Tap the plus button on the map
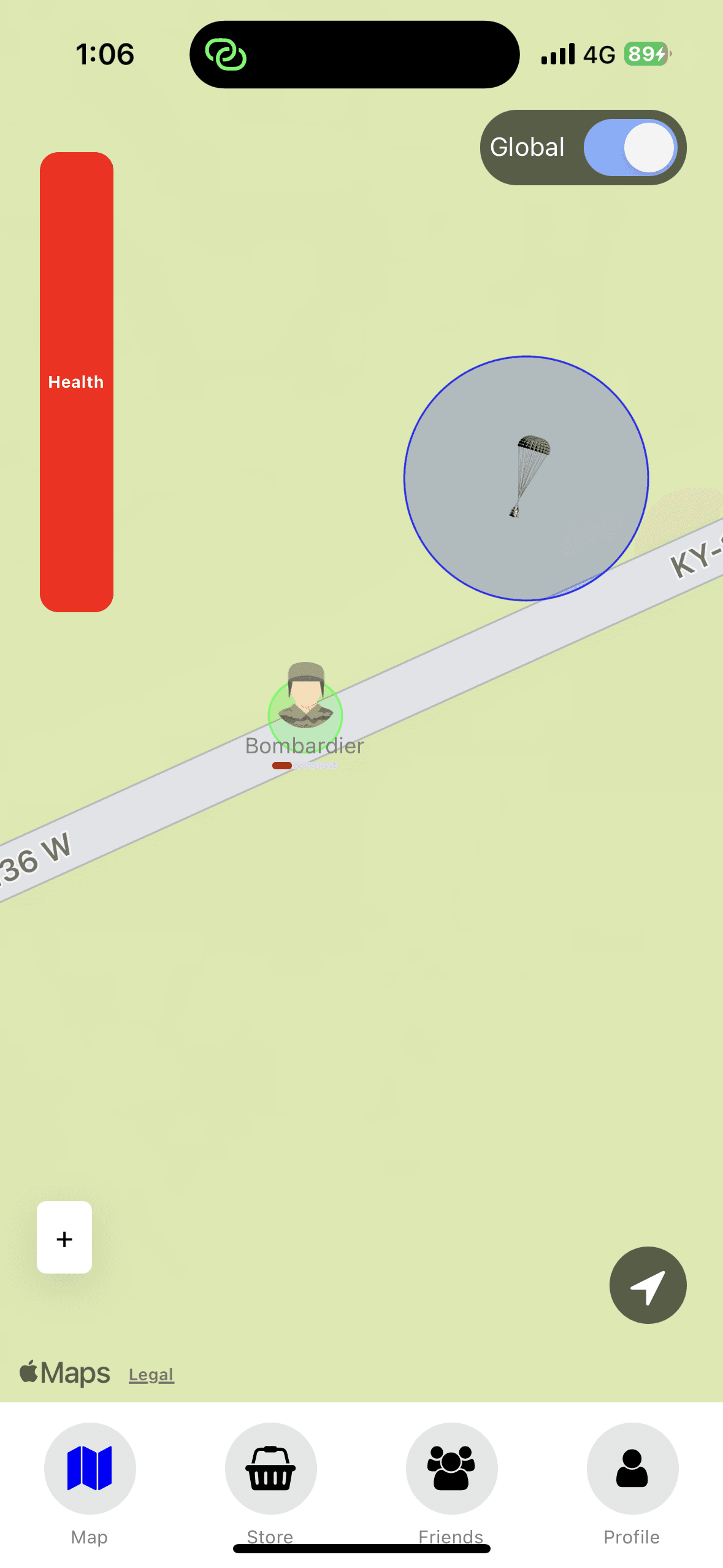Image resolution: width=723 pixels, height=1568 pixels. point(64,1237)
